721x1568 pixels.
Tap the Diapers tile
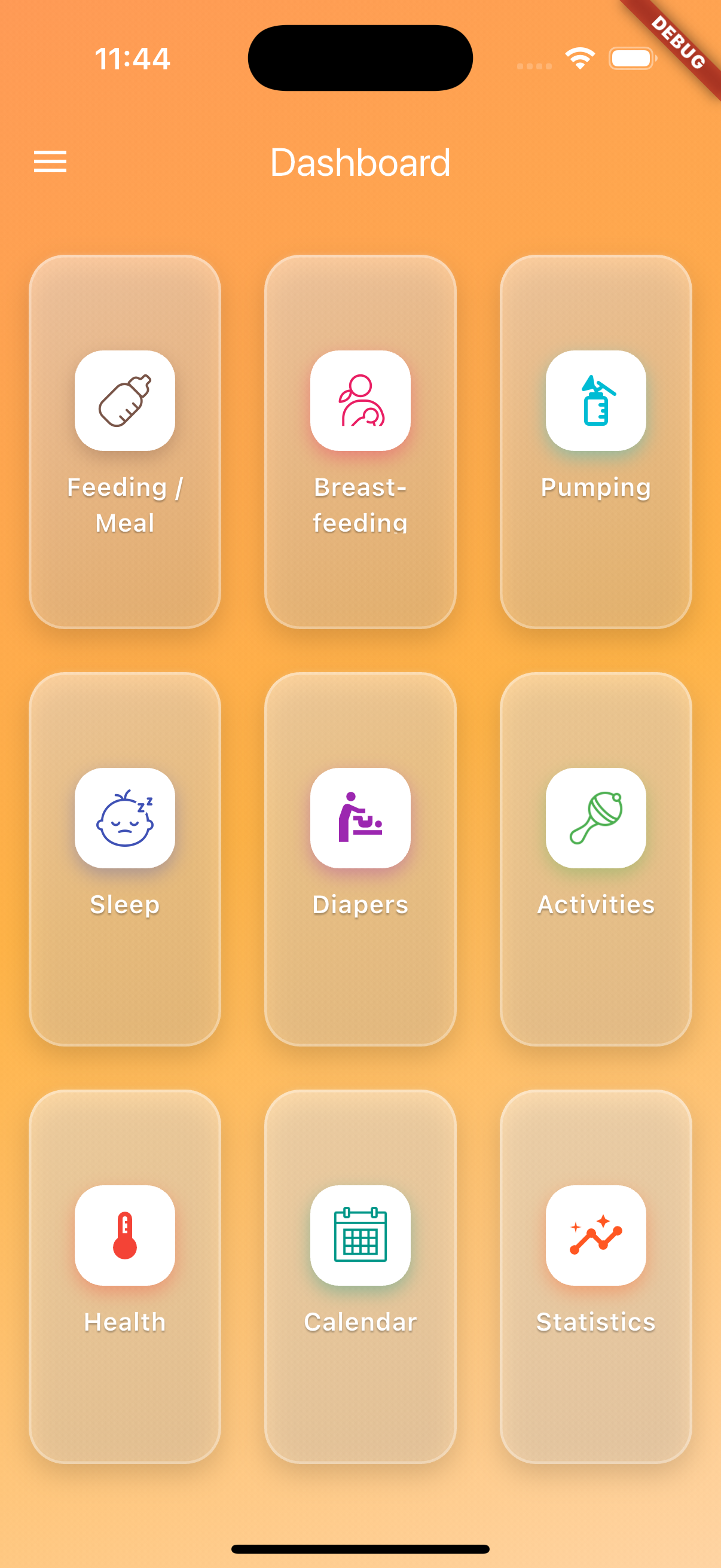(x=360, y=858)
